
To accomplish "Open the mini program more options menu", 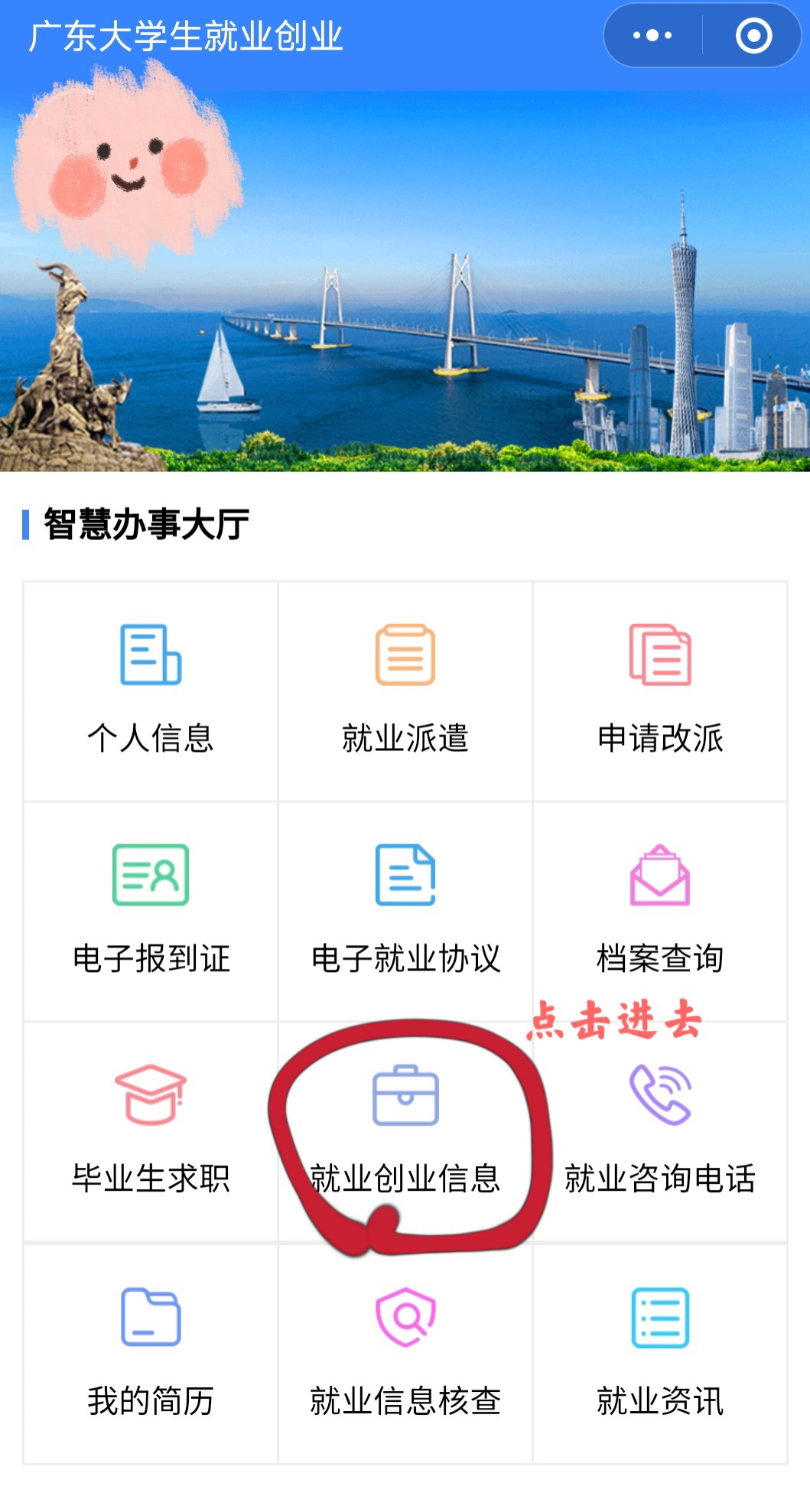I will click(652, 35).
